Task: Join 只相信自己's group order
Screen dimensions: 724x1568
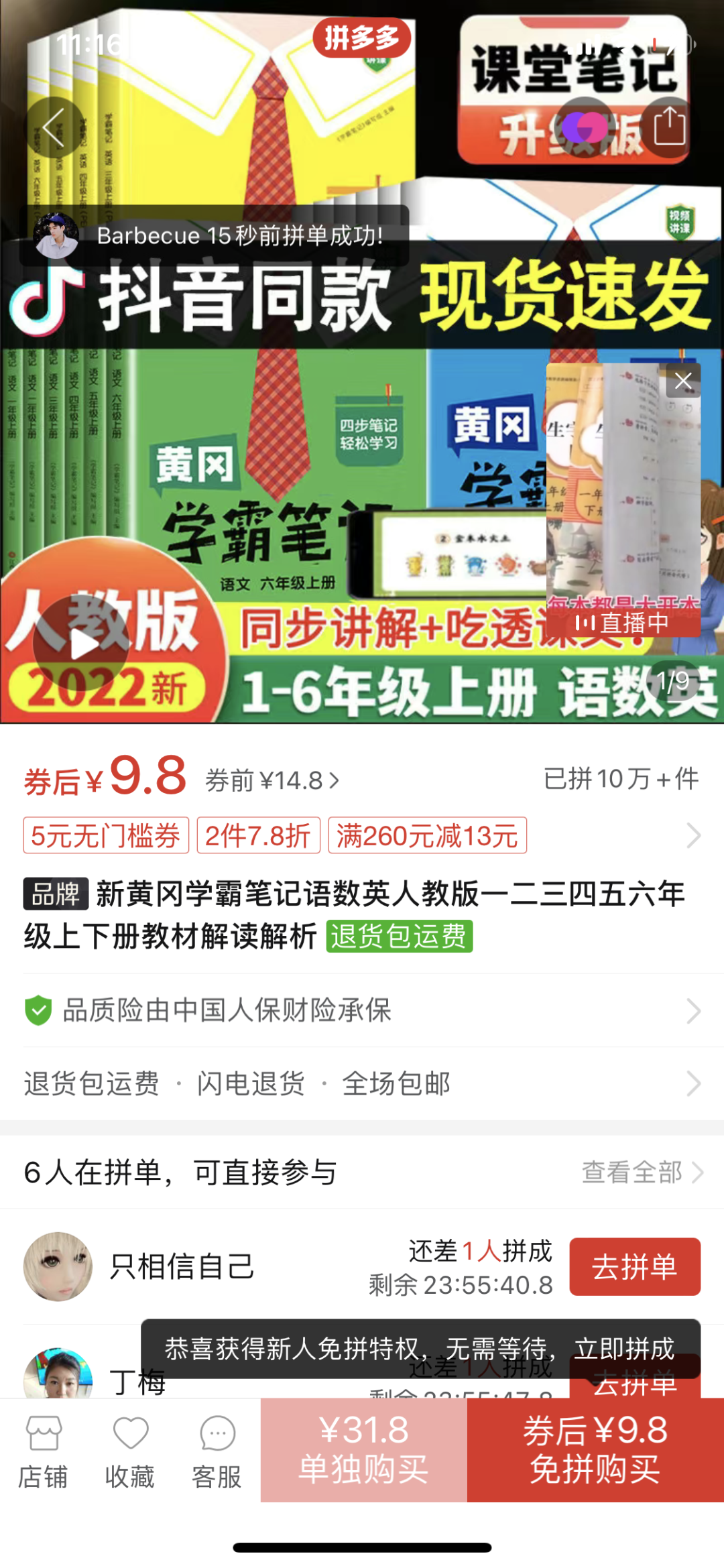Action: (x=634, y=1266)
